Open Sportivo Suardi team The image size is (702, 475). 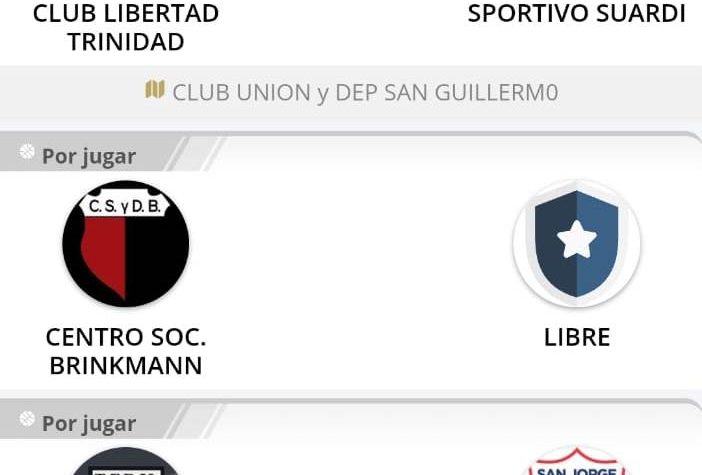coord(577,14)
